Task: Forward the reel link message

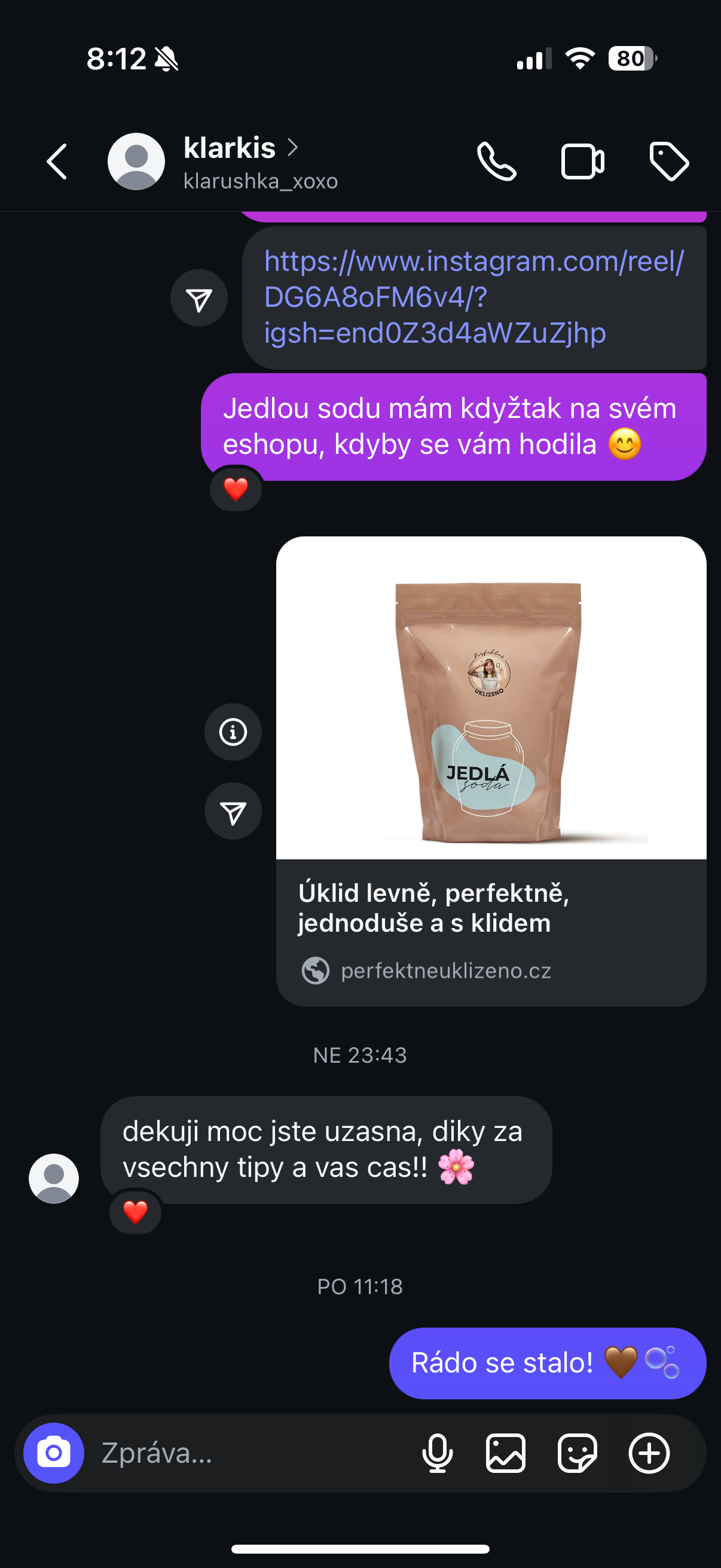Action: 199,298
